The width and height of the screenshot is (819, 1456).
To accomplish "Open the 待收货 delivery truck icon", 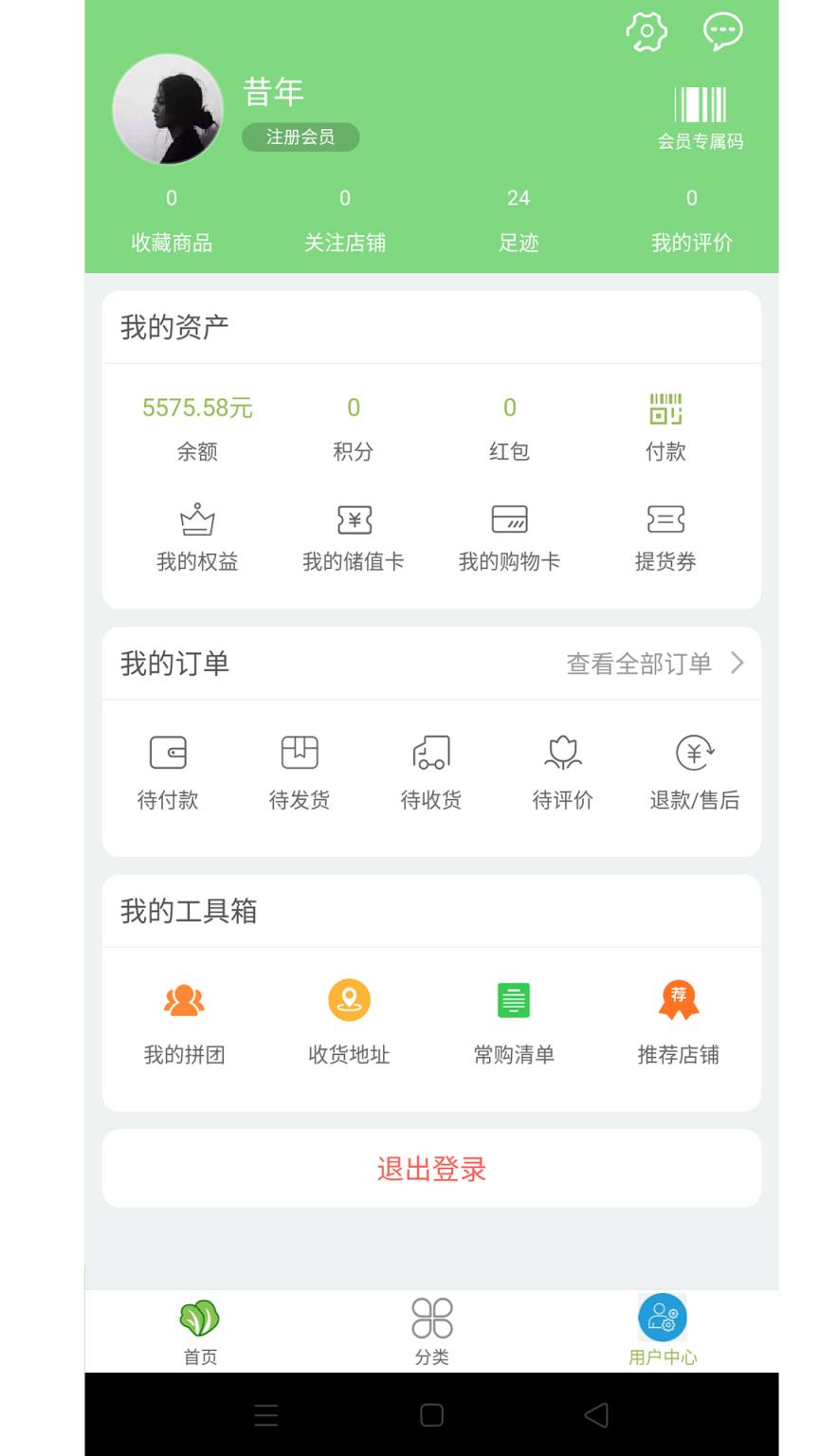I will [x=431, y=753].
